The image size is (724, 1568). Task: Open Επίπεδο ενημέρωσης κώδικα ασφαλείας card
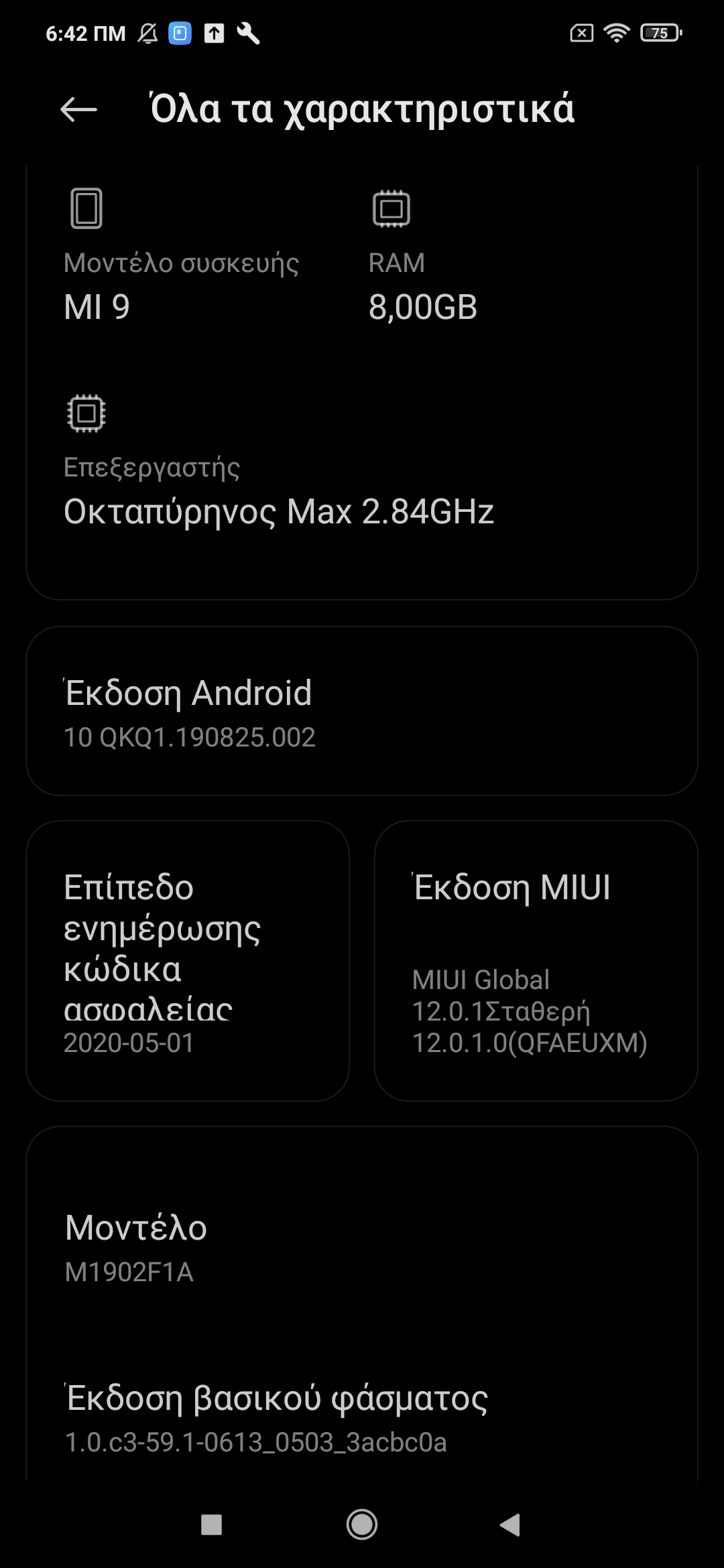point(188,960)
